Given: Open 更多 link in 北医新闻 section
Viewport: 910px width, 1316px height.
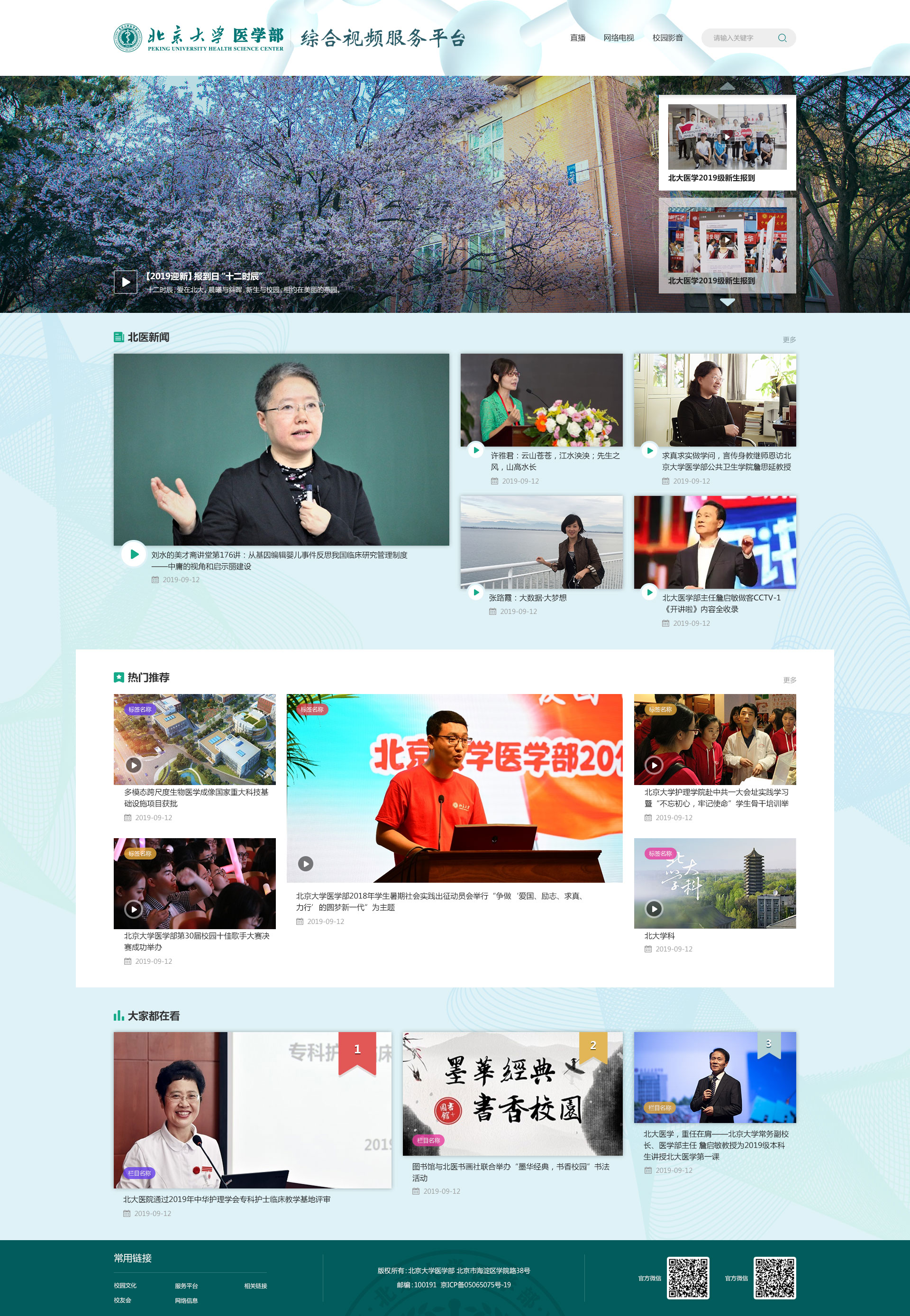Looking at the screenshot, I should pyautogui.click(x=789, y=339).
